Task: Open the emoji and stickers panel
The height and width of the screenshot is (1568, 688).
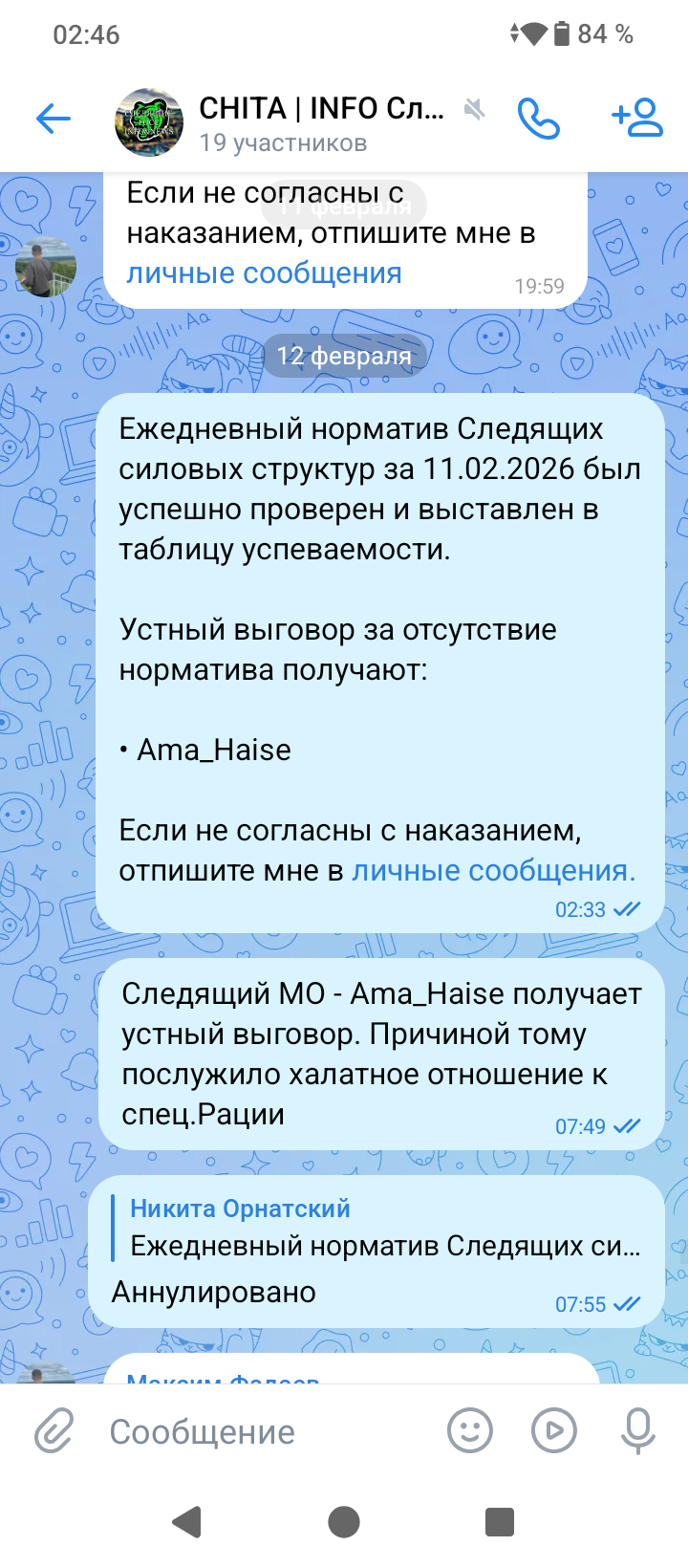Action: click(x=469, y=1431)
